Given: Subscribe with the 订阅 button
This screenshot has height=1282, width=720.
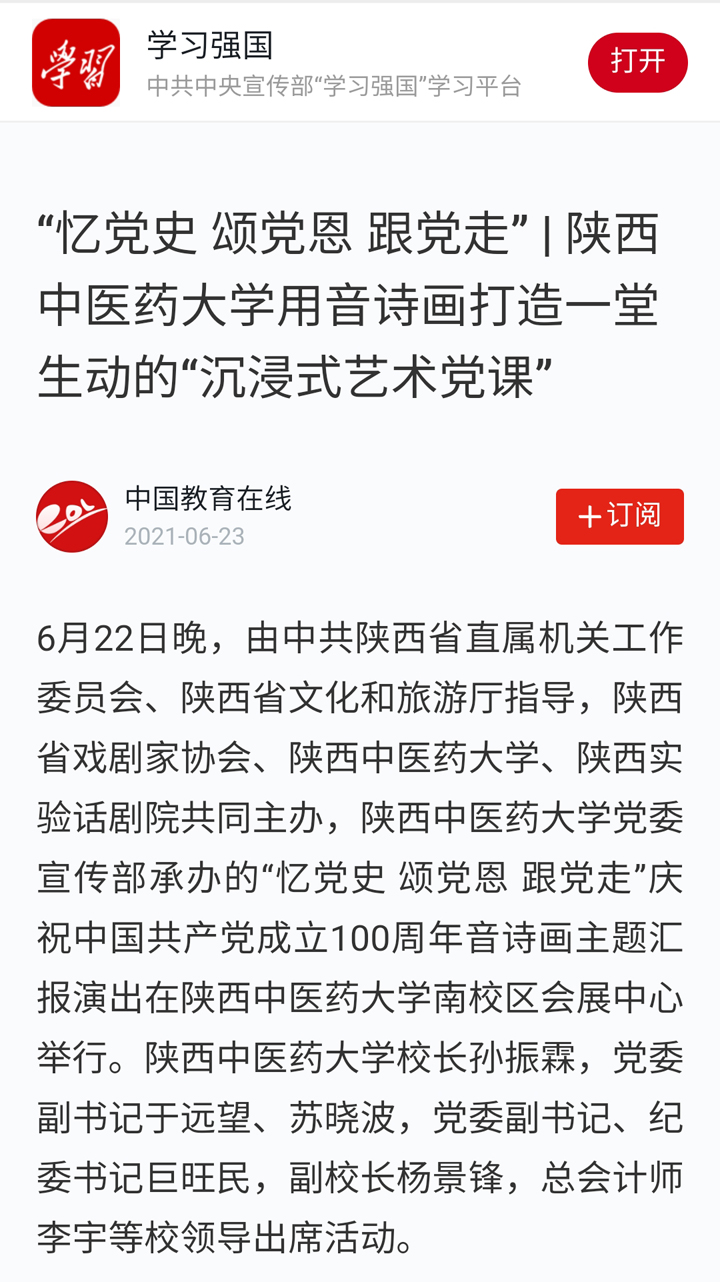Looking at the screenshot, I should (620, 516).
